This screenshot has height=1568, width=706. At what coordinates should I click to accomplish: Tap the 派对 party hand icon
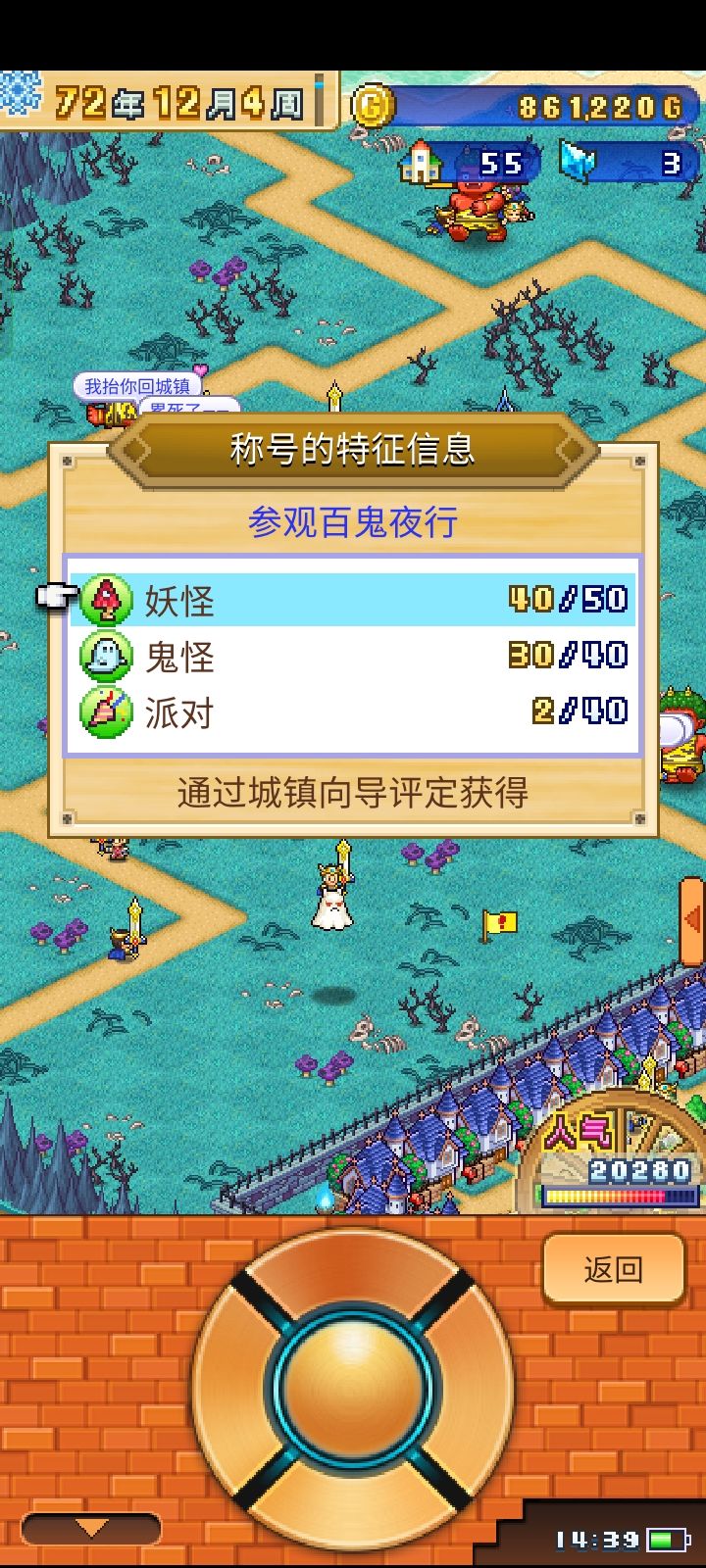point(108,714)
